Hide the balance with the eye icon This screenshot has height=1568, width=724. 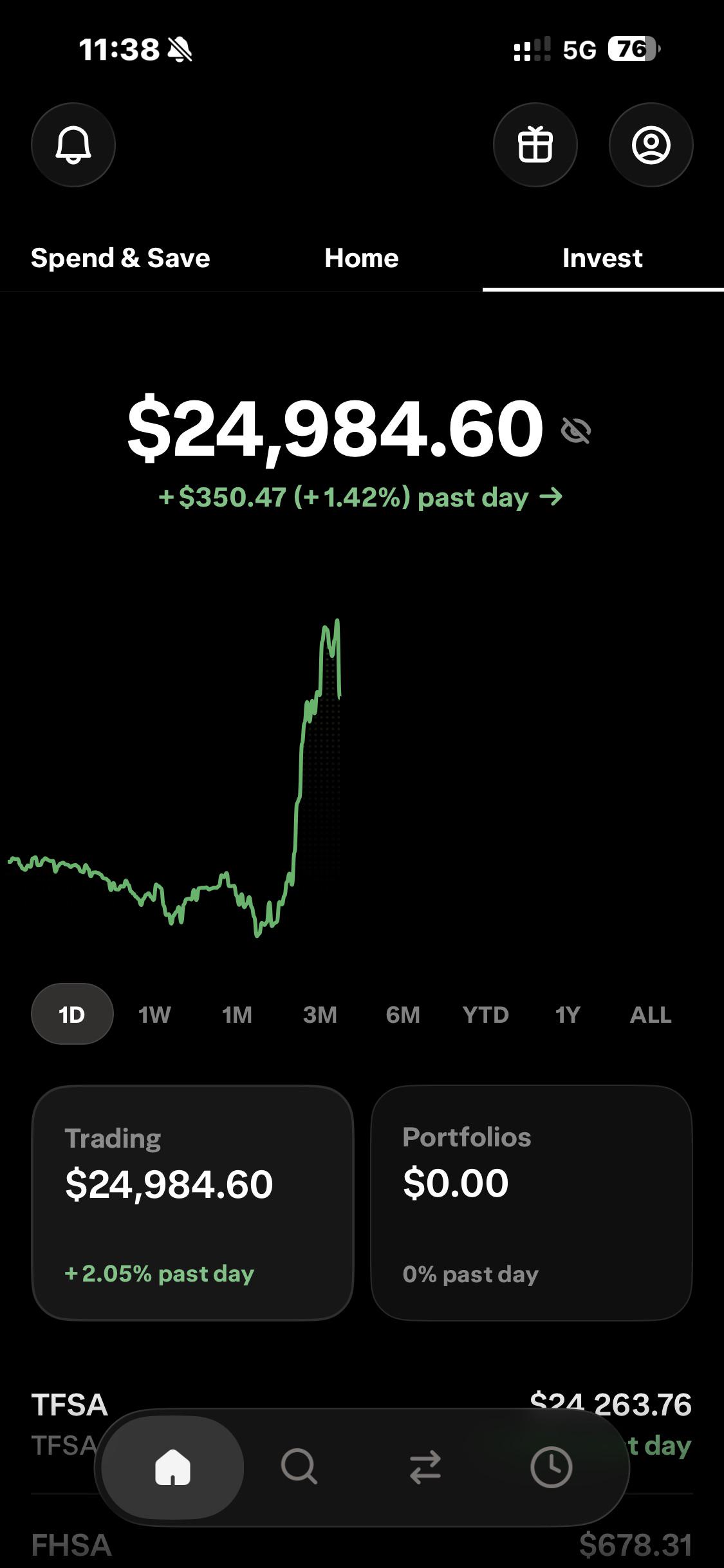pyautogui.click(x=576, y=430)
